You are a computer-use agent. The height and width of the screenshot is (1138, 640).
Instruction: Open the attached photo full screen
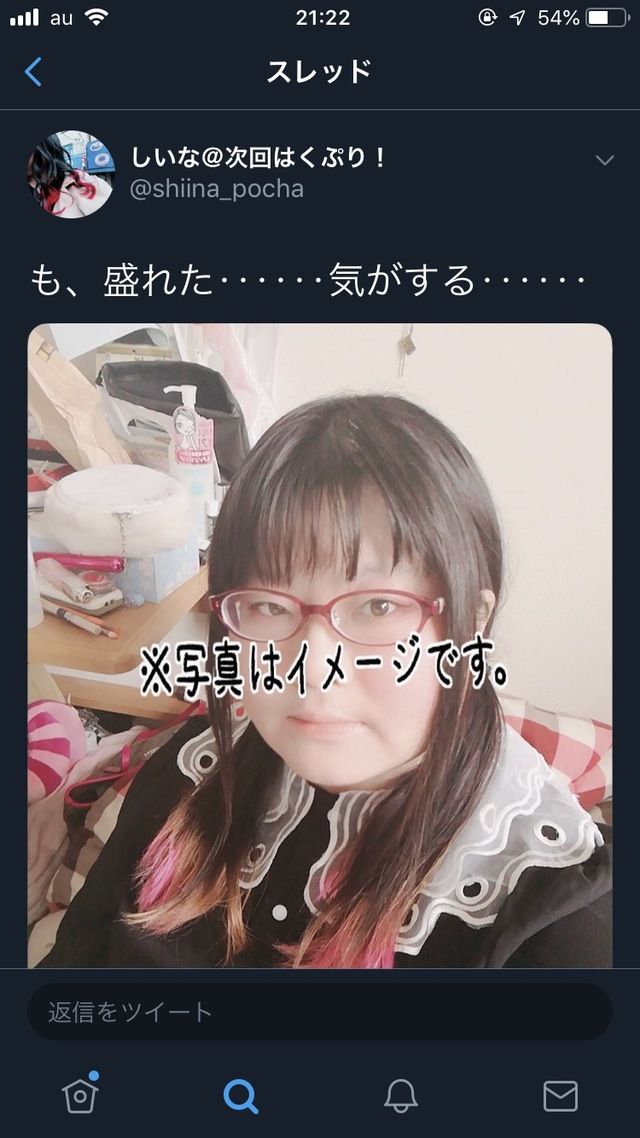(x=319, y=644)
